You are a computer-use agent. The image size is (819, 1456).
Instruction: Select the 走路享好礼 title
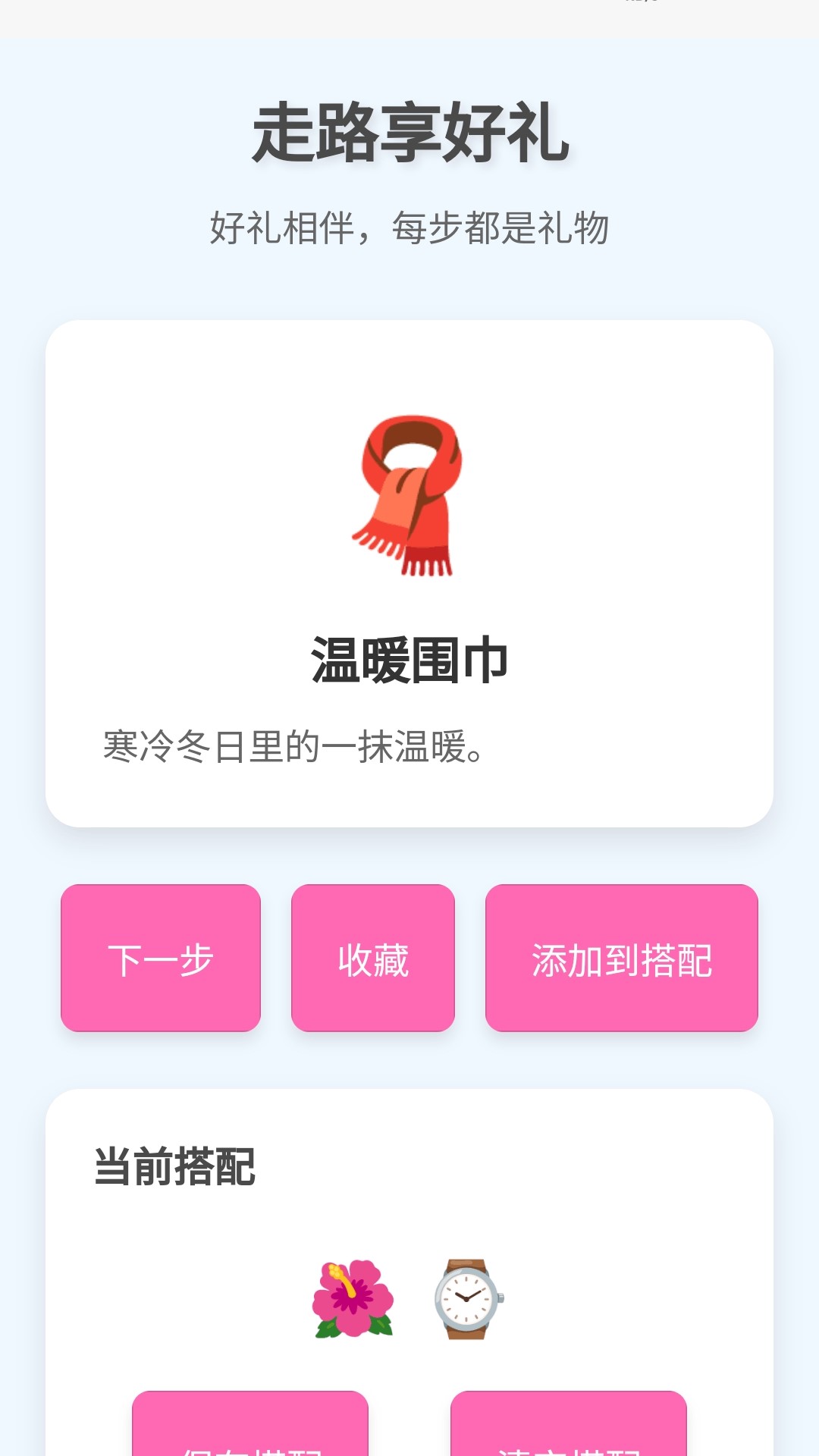pyautogui.click(x=409, y=136)
